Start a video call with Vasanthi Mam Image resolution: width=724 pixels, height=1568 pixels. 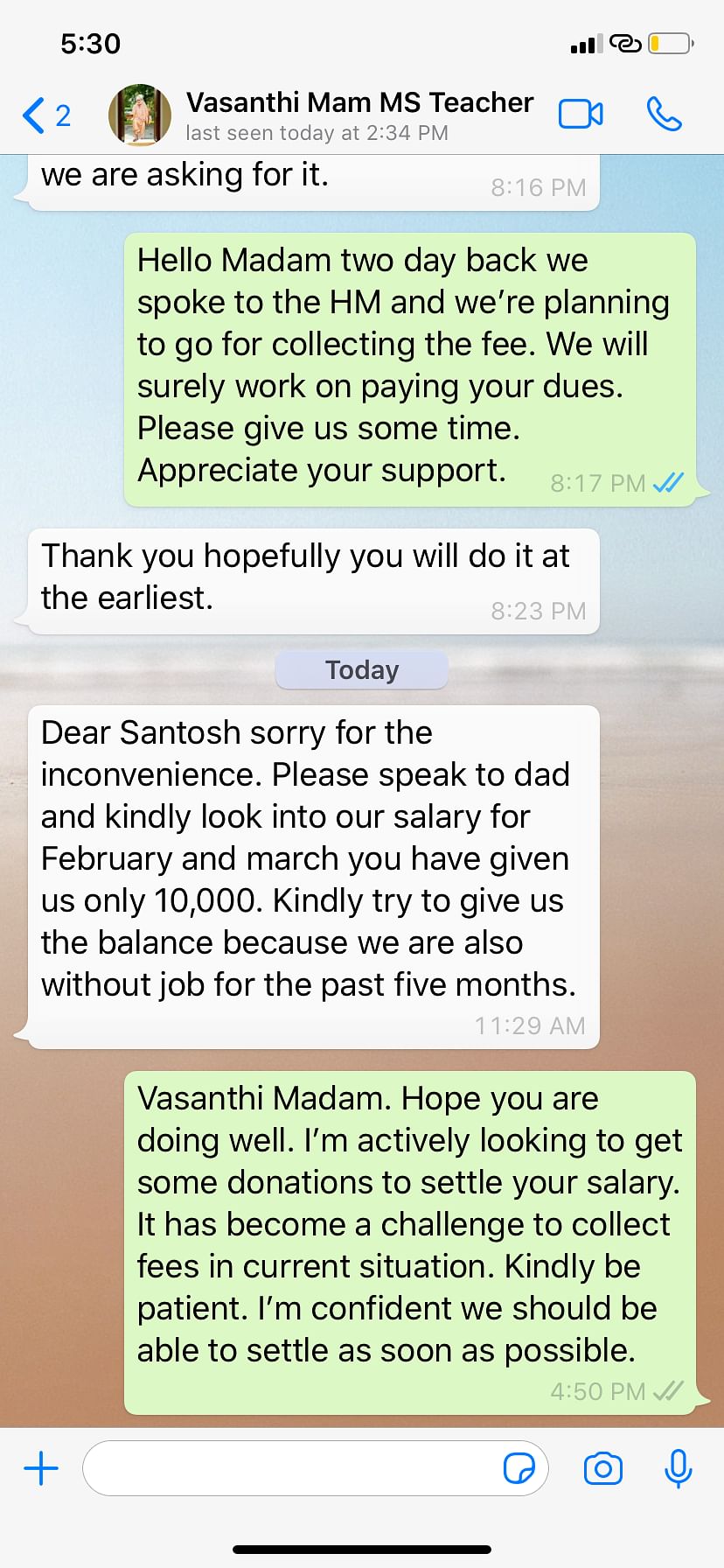[x=581, y=115]
